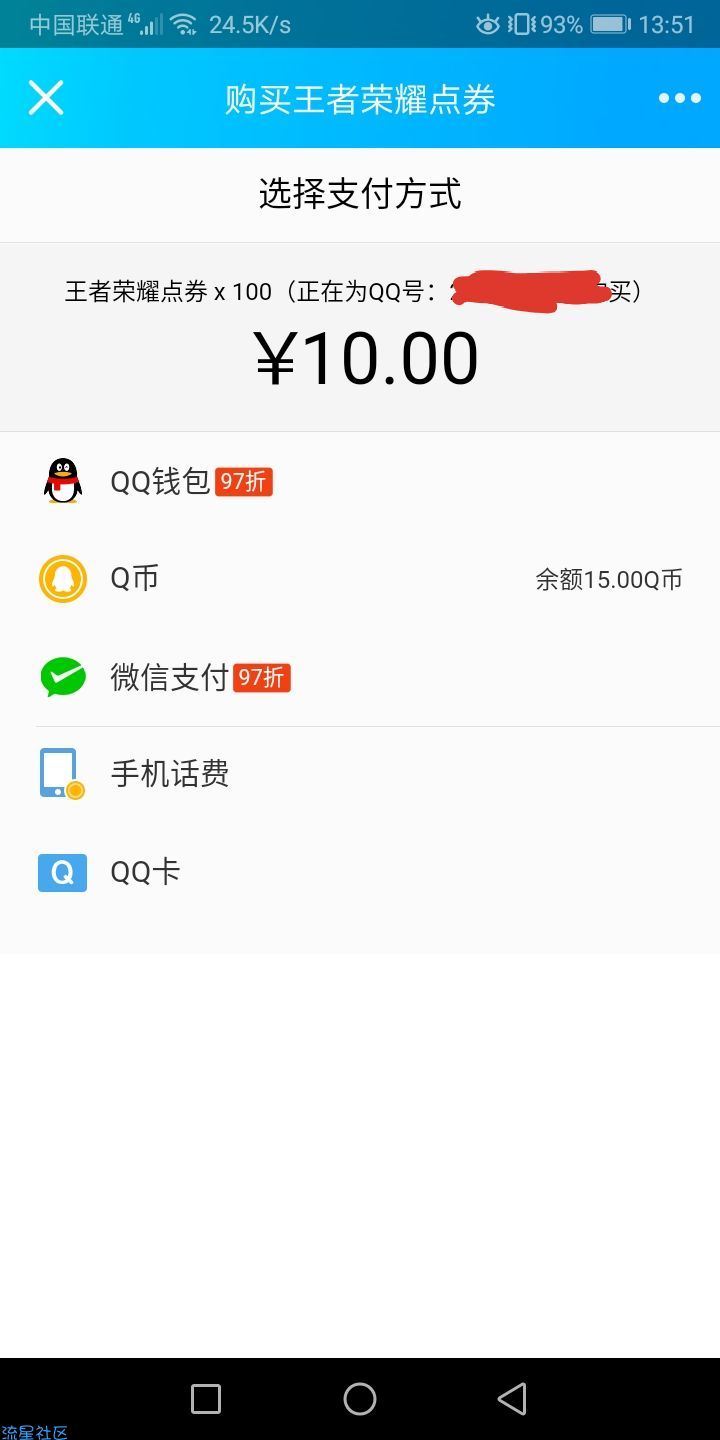
Task: Pay with Q币 balance
Action: (x=360, y=579)
